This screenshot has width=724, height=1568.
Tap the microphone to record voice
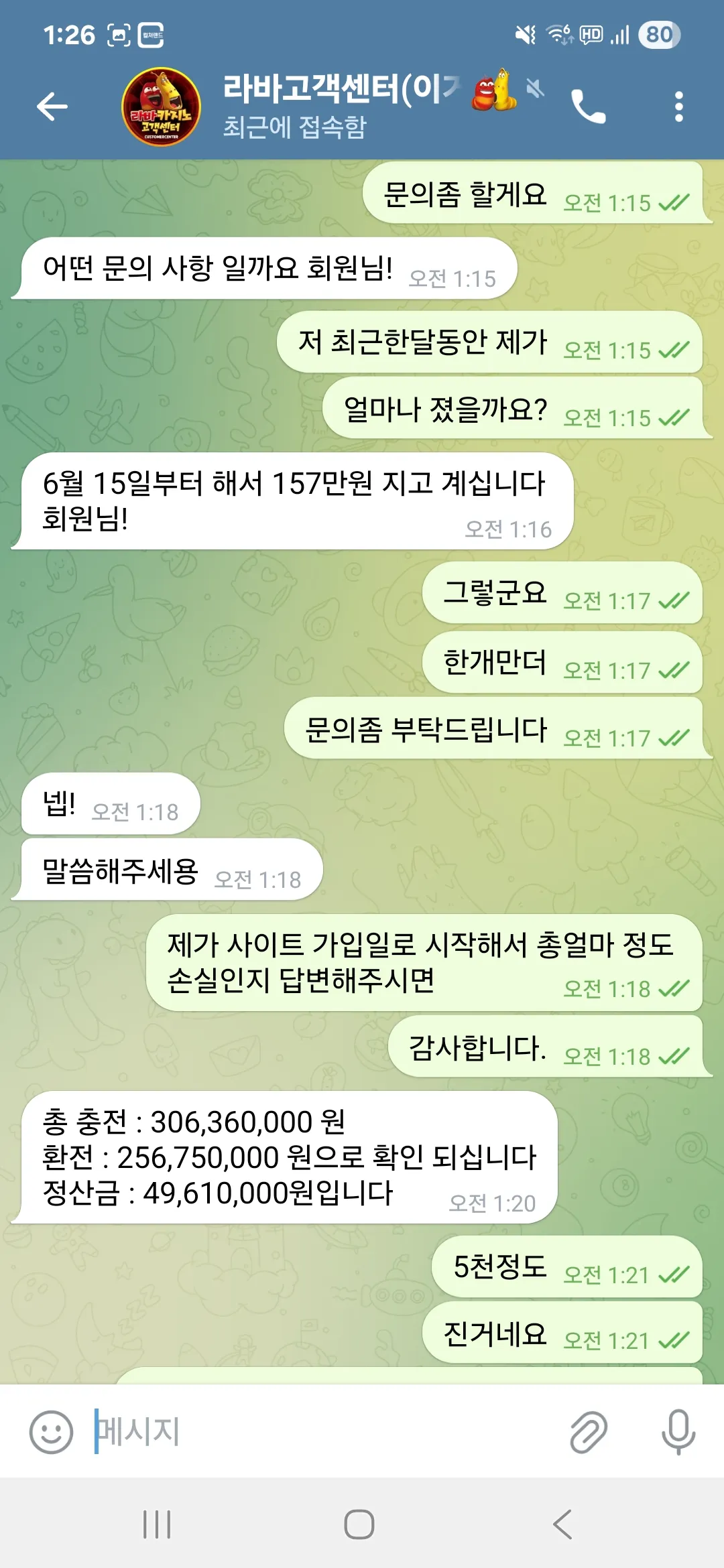(678, 1432)
